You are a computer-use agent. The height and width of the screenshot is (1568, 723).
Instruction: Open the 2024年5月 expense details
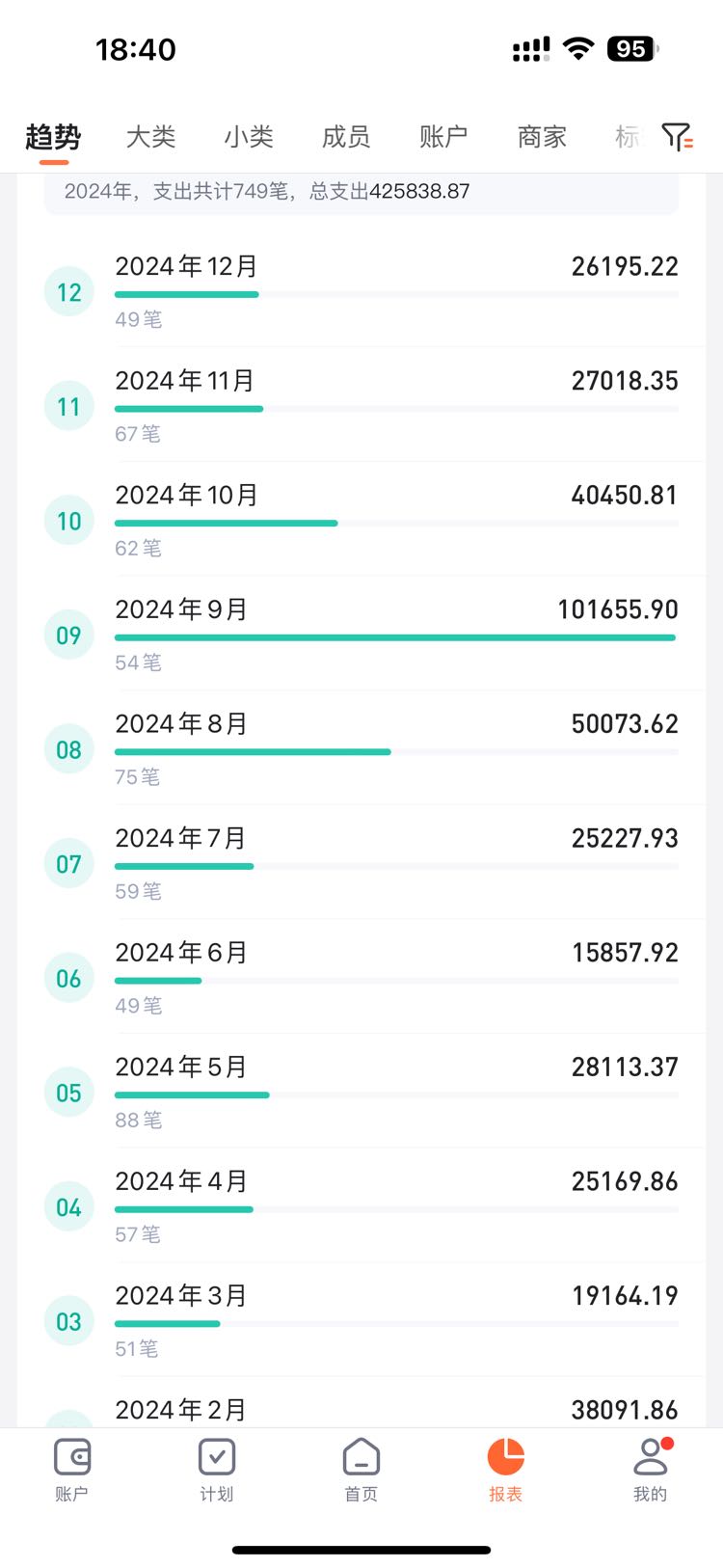coord(361,1092)
